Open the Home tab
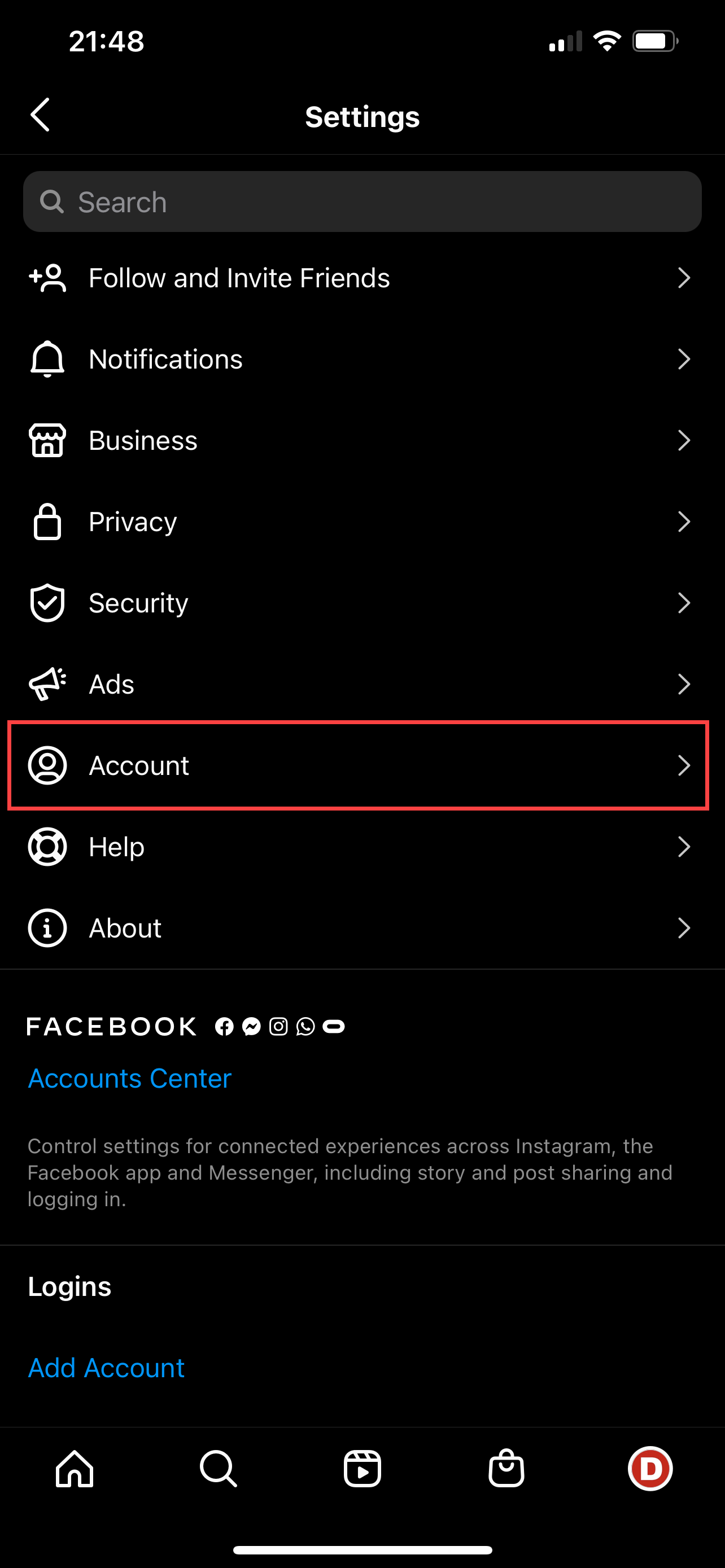Viewport: 725px width, 1568px height. [x=75, y=1468]
